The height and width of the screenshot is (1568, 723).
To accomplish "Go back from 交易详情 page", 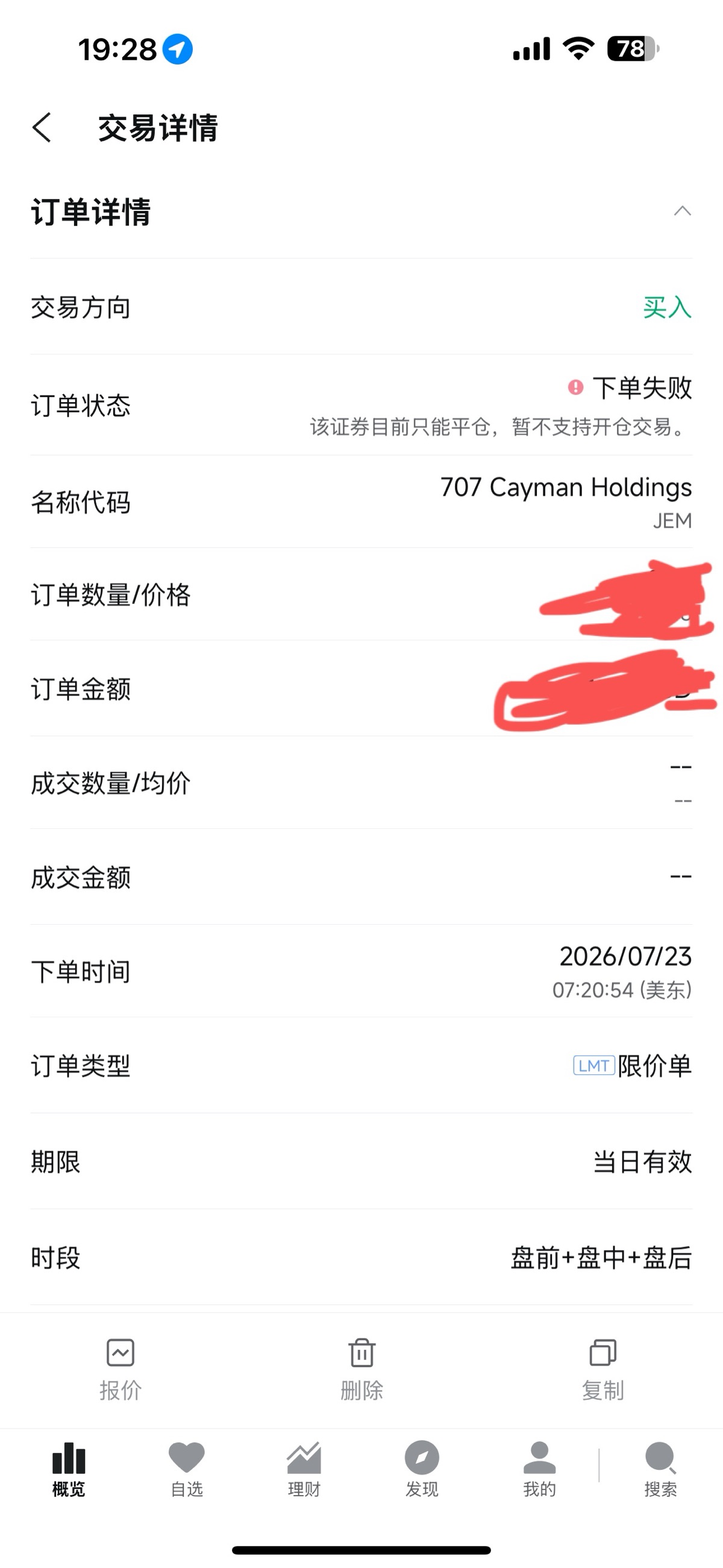I will pos(42,128).
